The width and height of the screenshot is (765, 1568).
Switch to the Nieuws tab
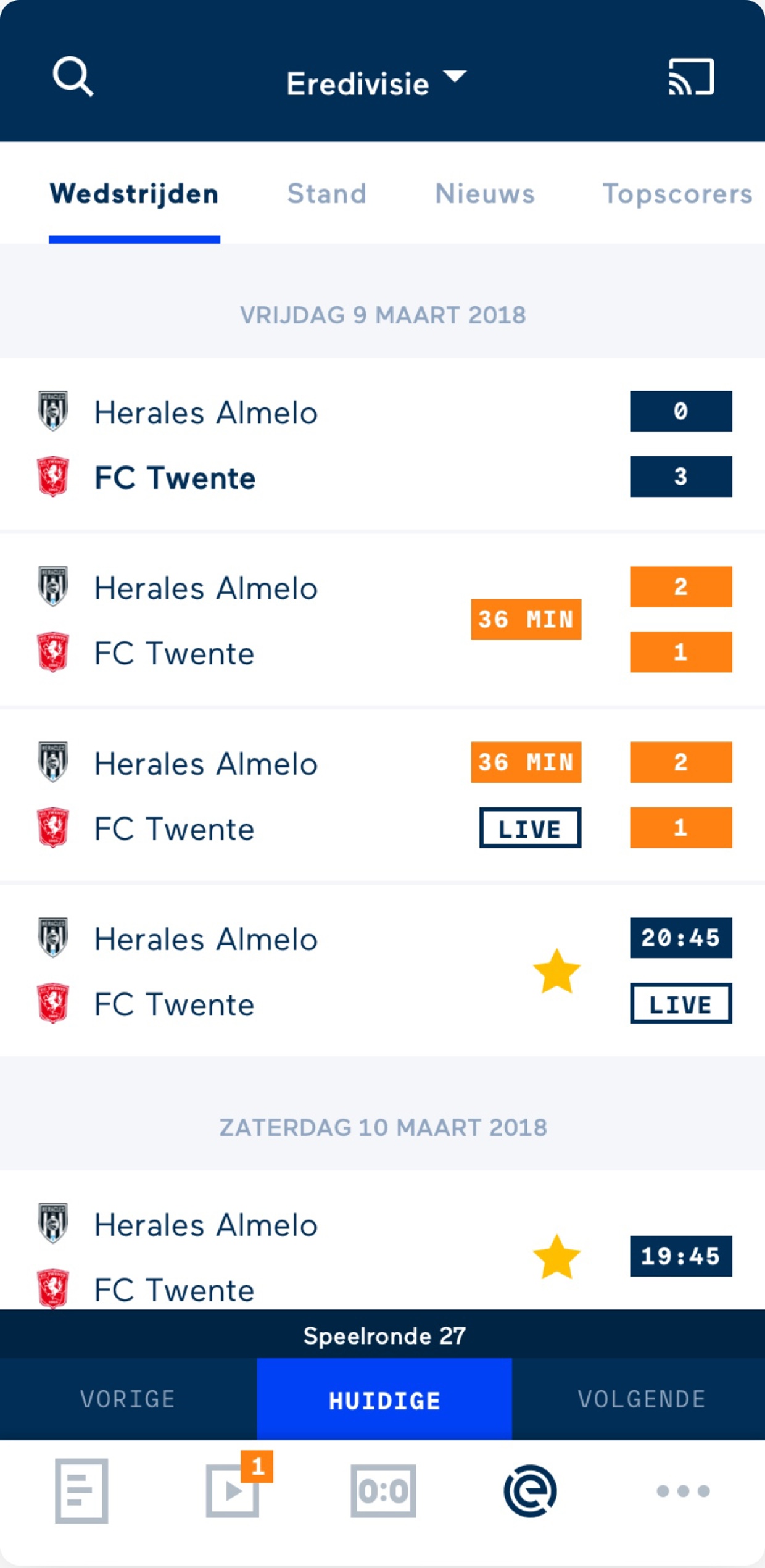[x=485, y=194]
